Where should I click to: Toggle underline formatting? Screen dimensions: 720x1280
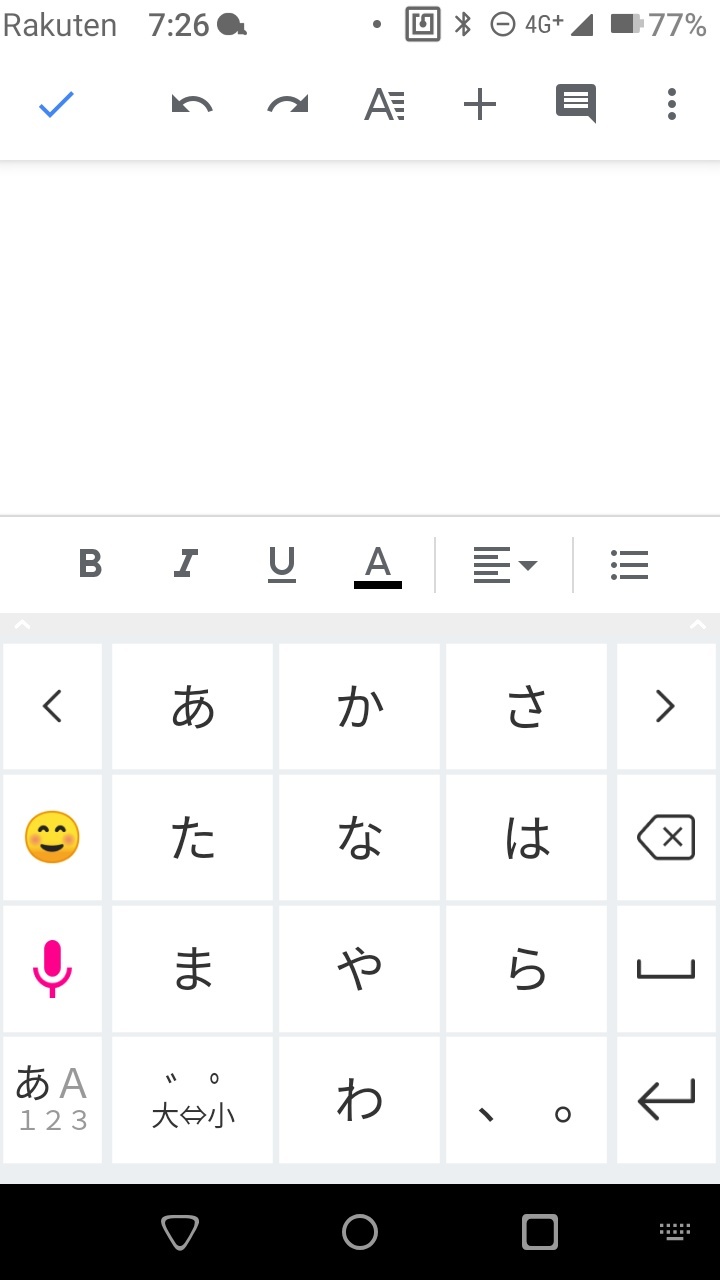(282, 566)
